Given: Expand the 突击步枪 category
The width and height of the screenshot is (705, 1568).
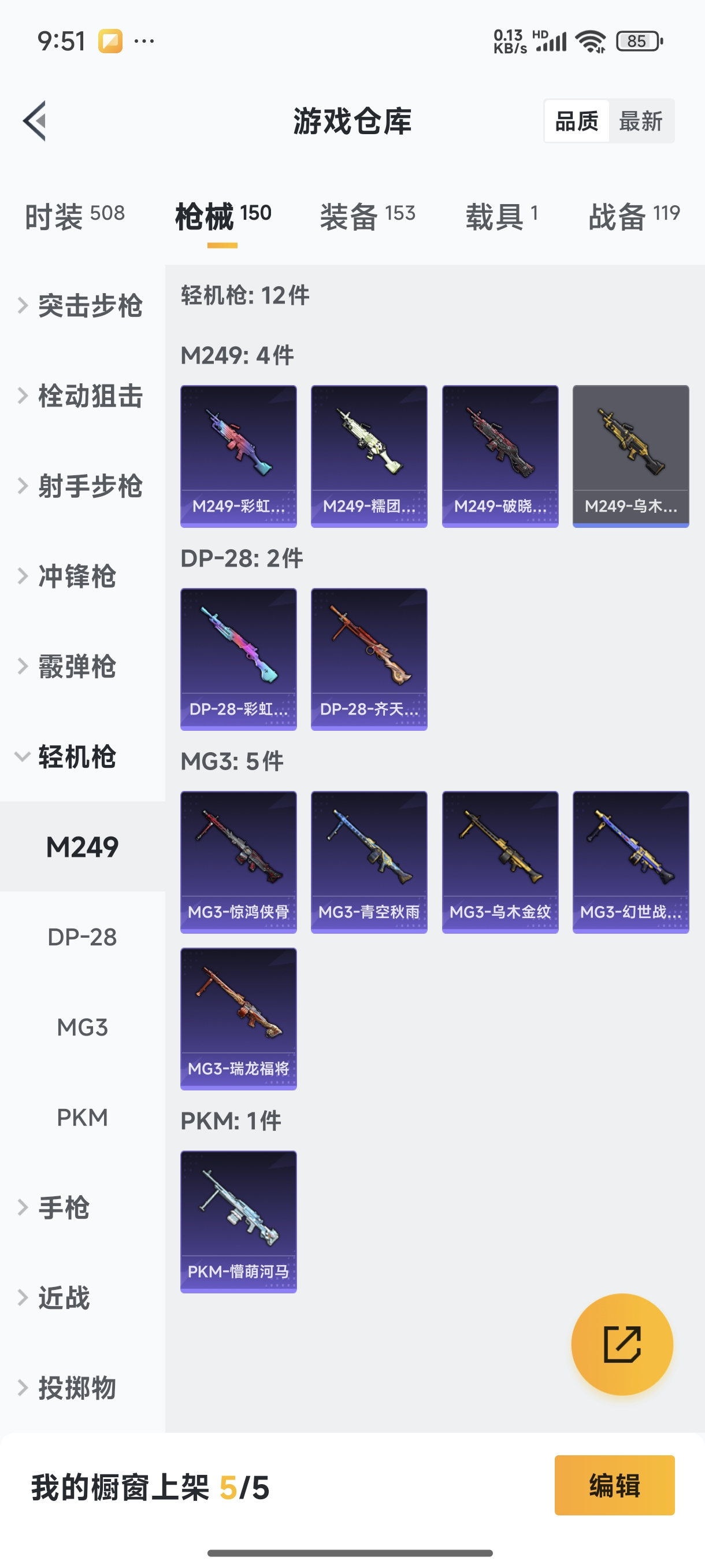Looking at the screenshot, I should [82, 306].
